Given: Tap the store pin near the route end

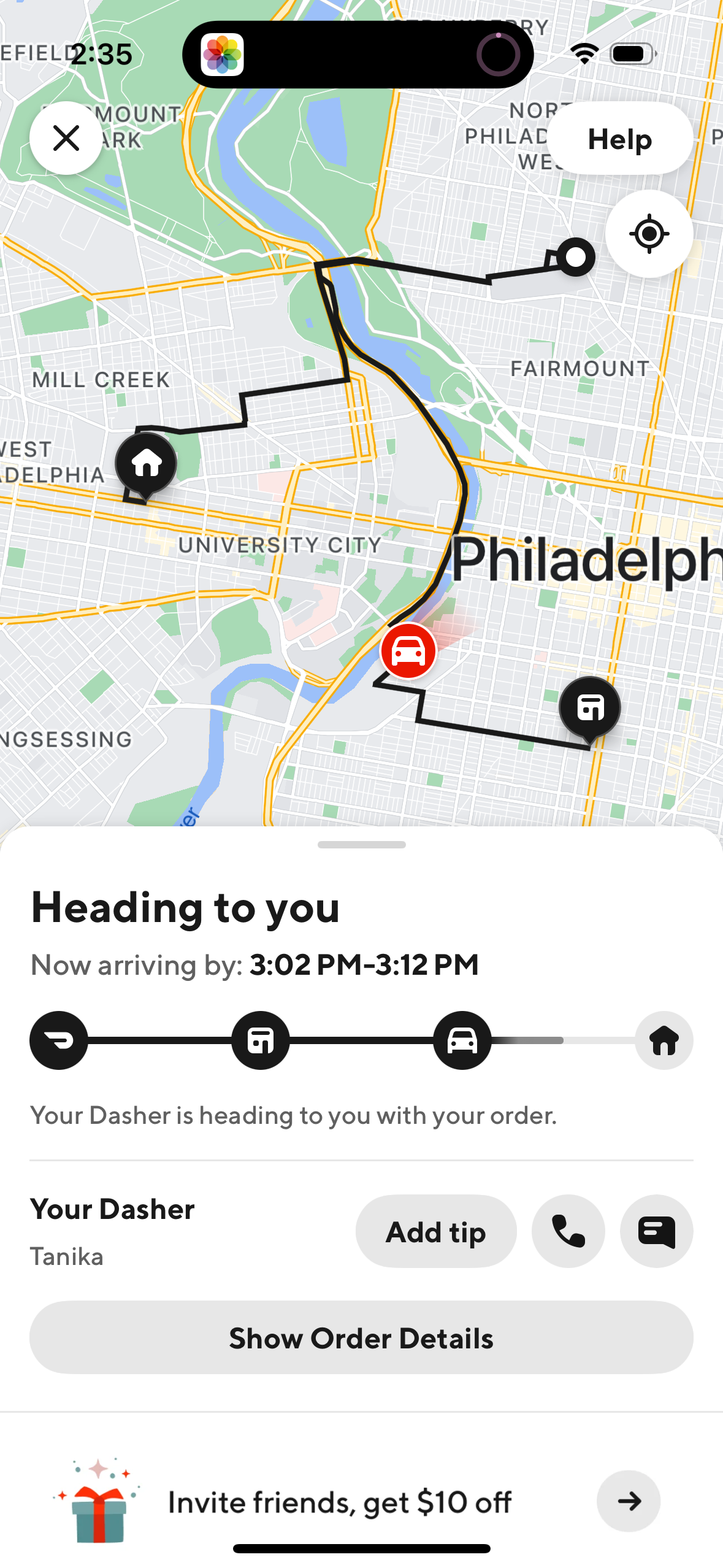Looking at the screenshot, I should [590, 707].
